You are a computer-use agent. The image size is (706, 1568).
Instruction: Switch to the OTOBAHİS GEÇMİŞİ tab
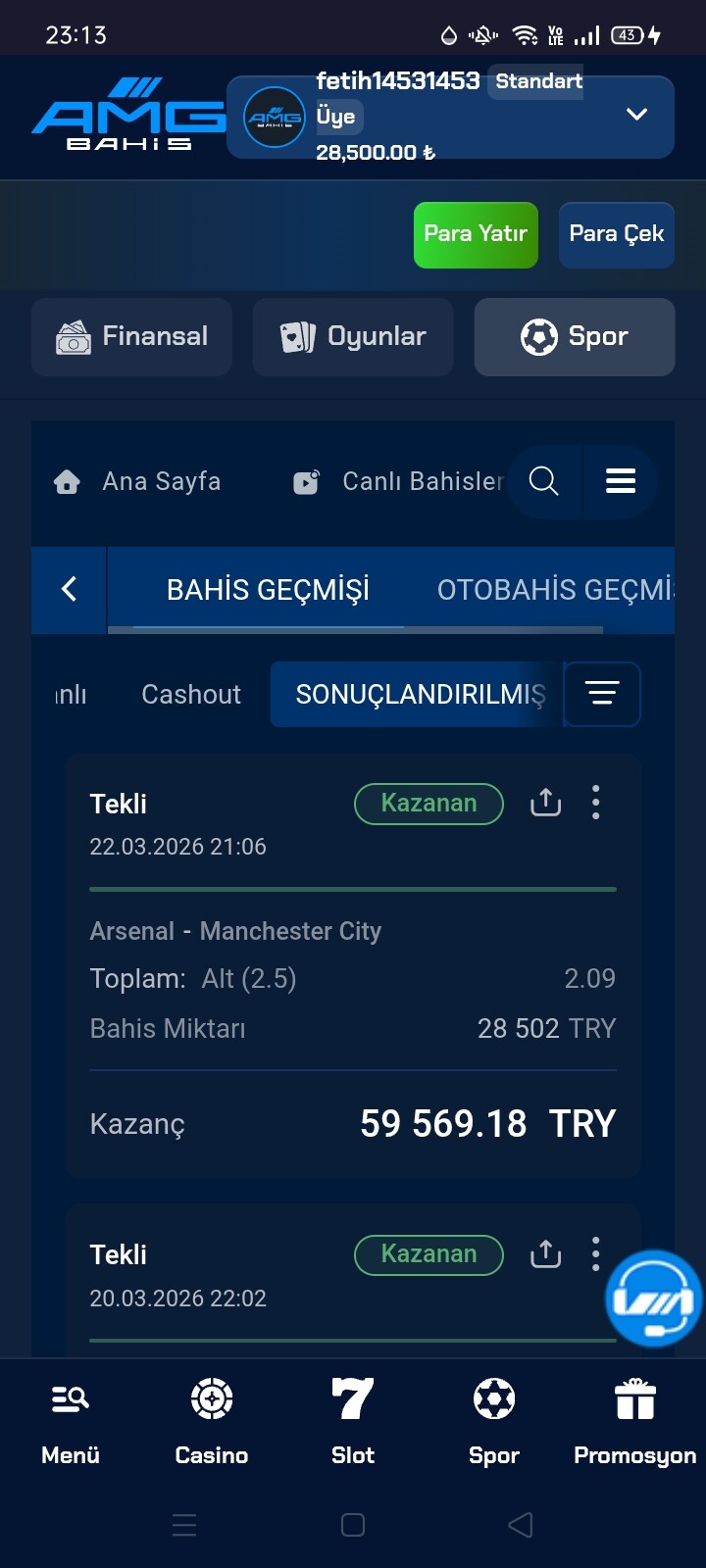tap(555, 590)
